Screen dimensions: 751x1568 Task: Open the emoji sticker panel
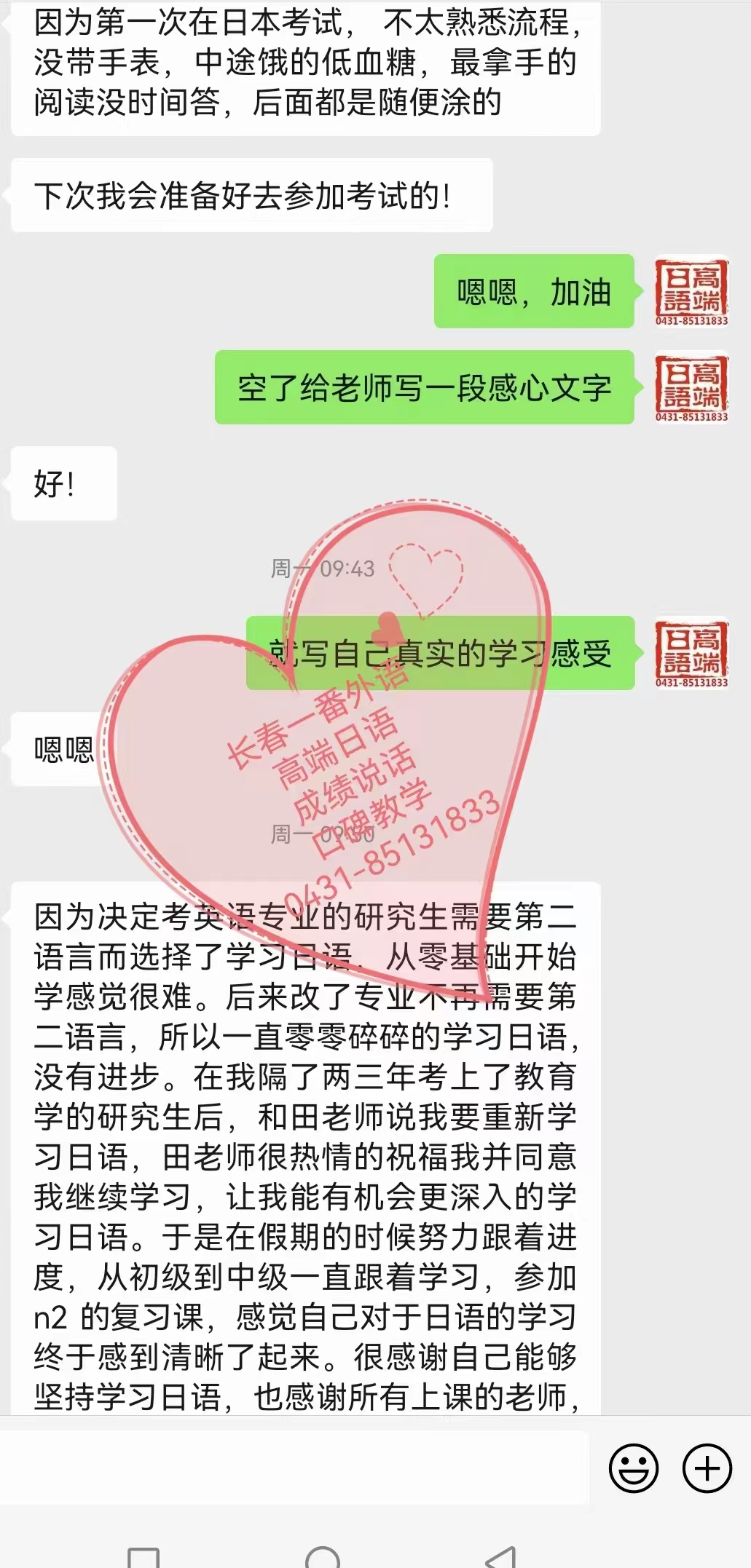633,1468
